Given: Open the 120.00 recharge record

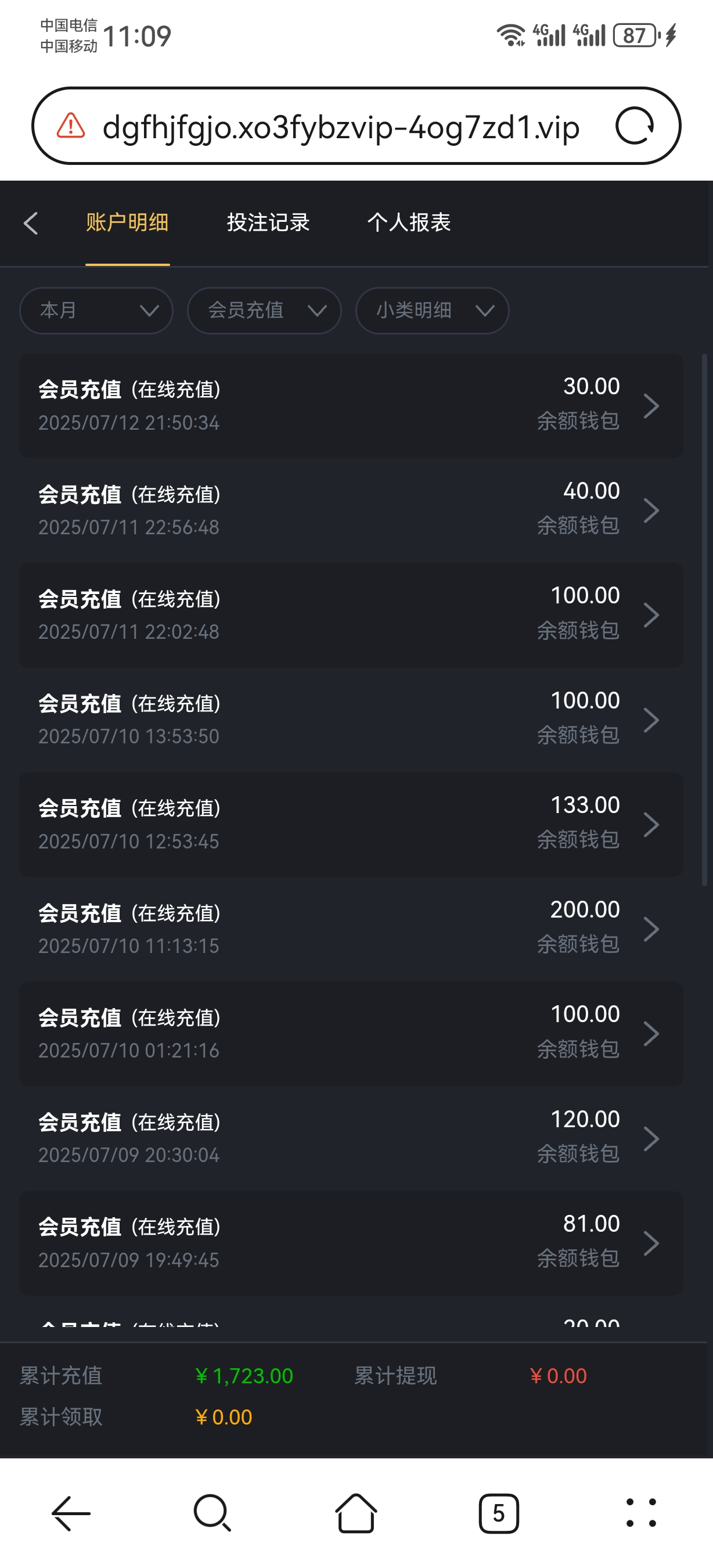Looking at the screenshot, I should click(351, 1138).
